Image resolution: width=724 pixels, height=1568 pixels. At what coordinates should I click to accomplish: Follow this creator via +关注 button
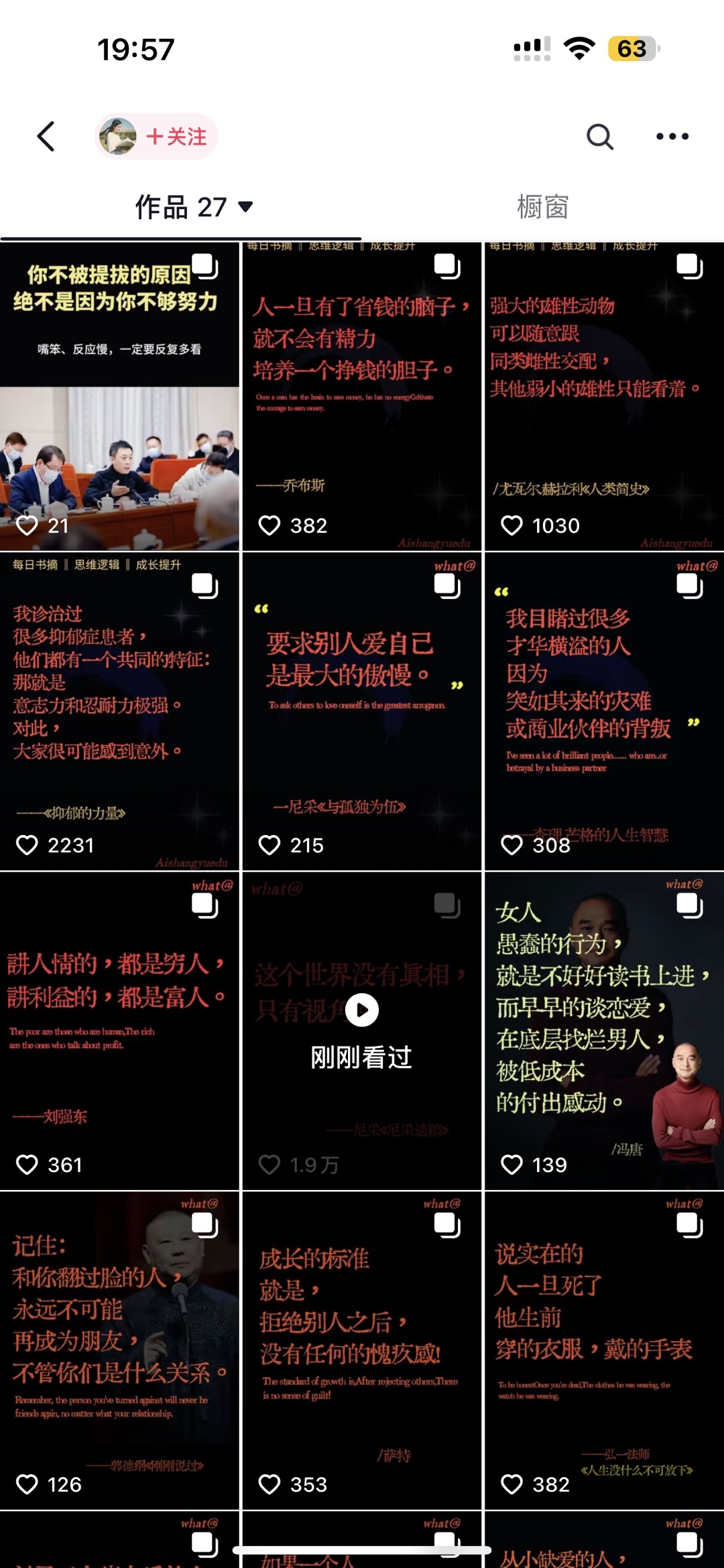[x=176, y=137]
